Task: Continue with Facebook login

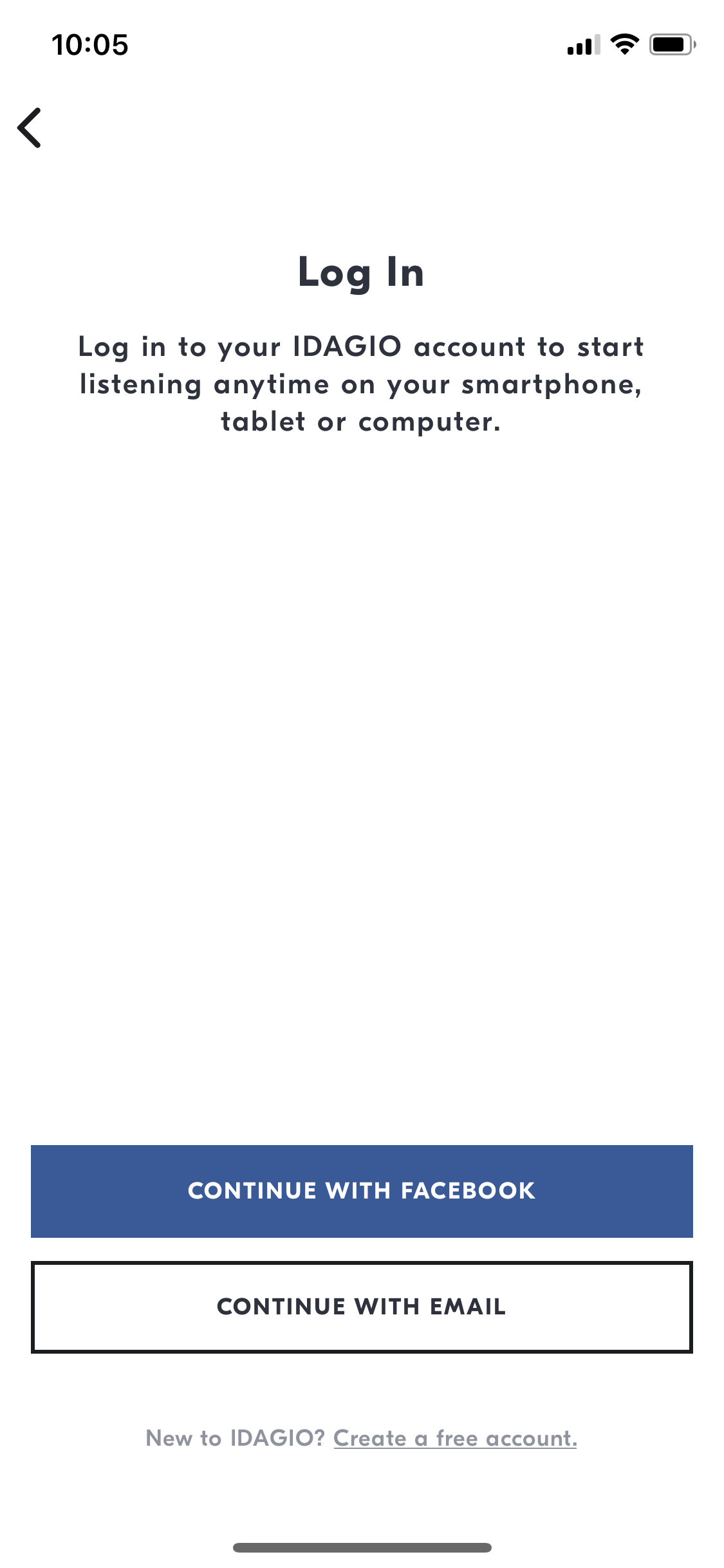Action: (362, 1191)
